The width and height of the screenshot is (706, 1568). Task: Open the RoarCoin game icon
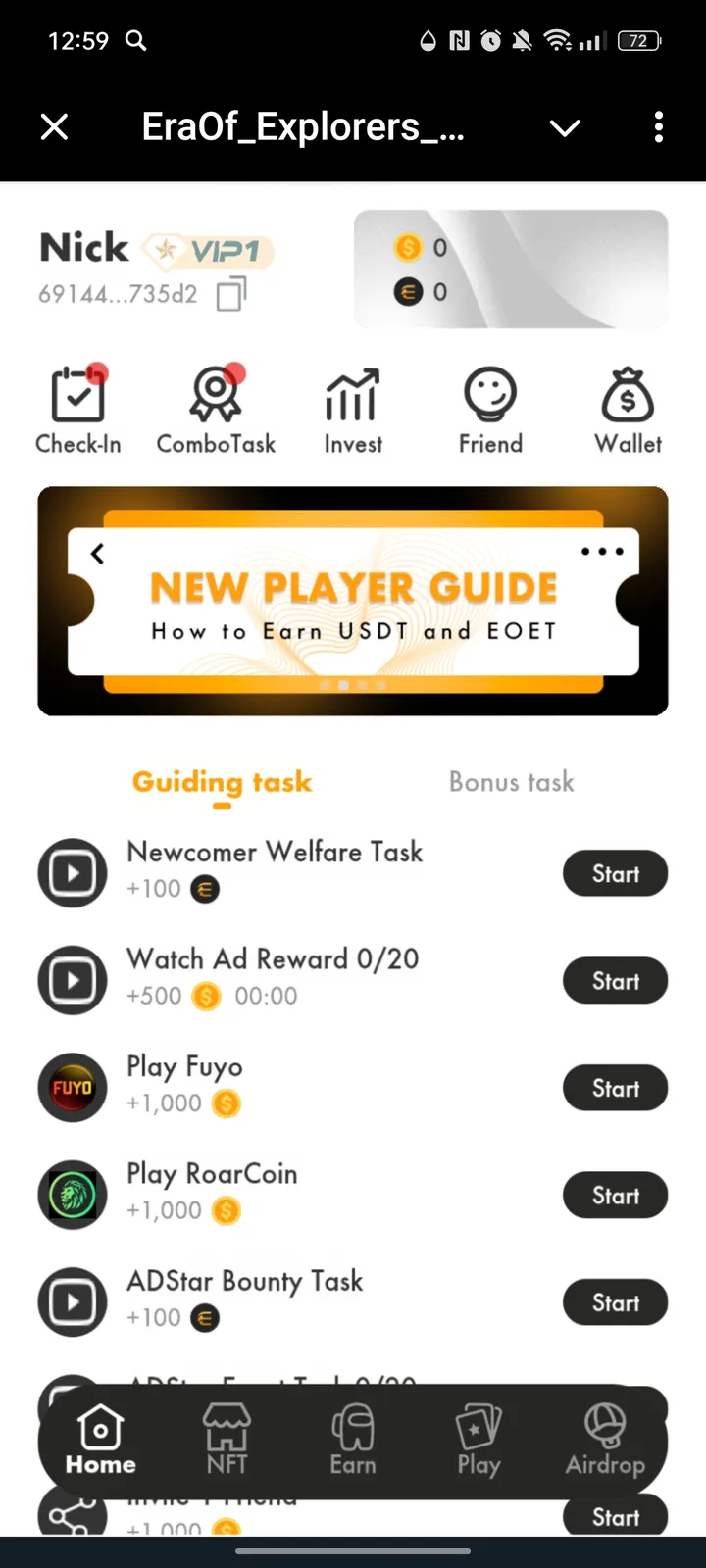(x=72, y=1195)
